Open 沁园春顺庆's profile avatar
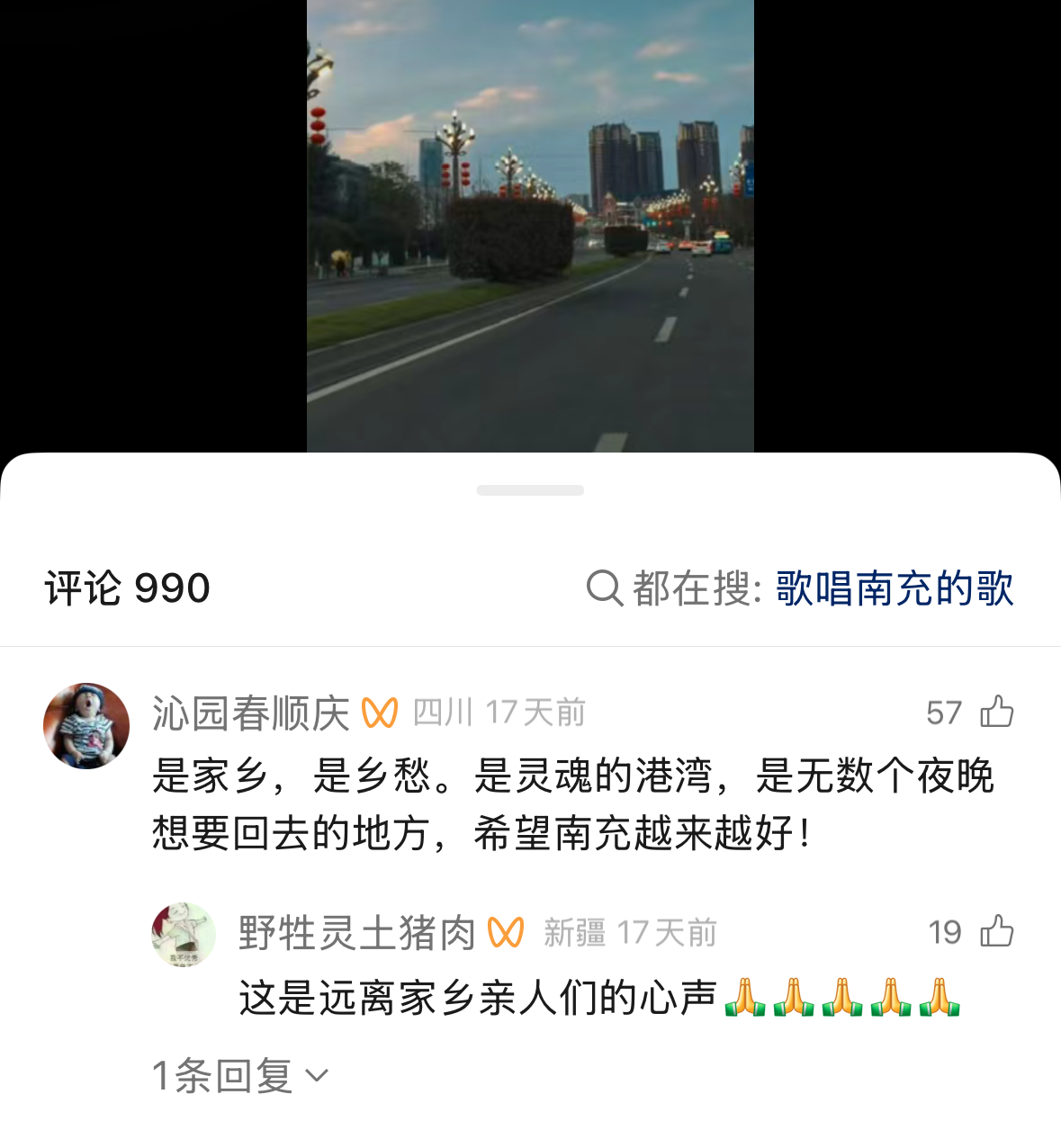The width and height of the screenshot is (1061, 1148). tap(86, 726)
